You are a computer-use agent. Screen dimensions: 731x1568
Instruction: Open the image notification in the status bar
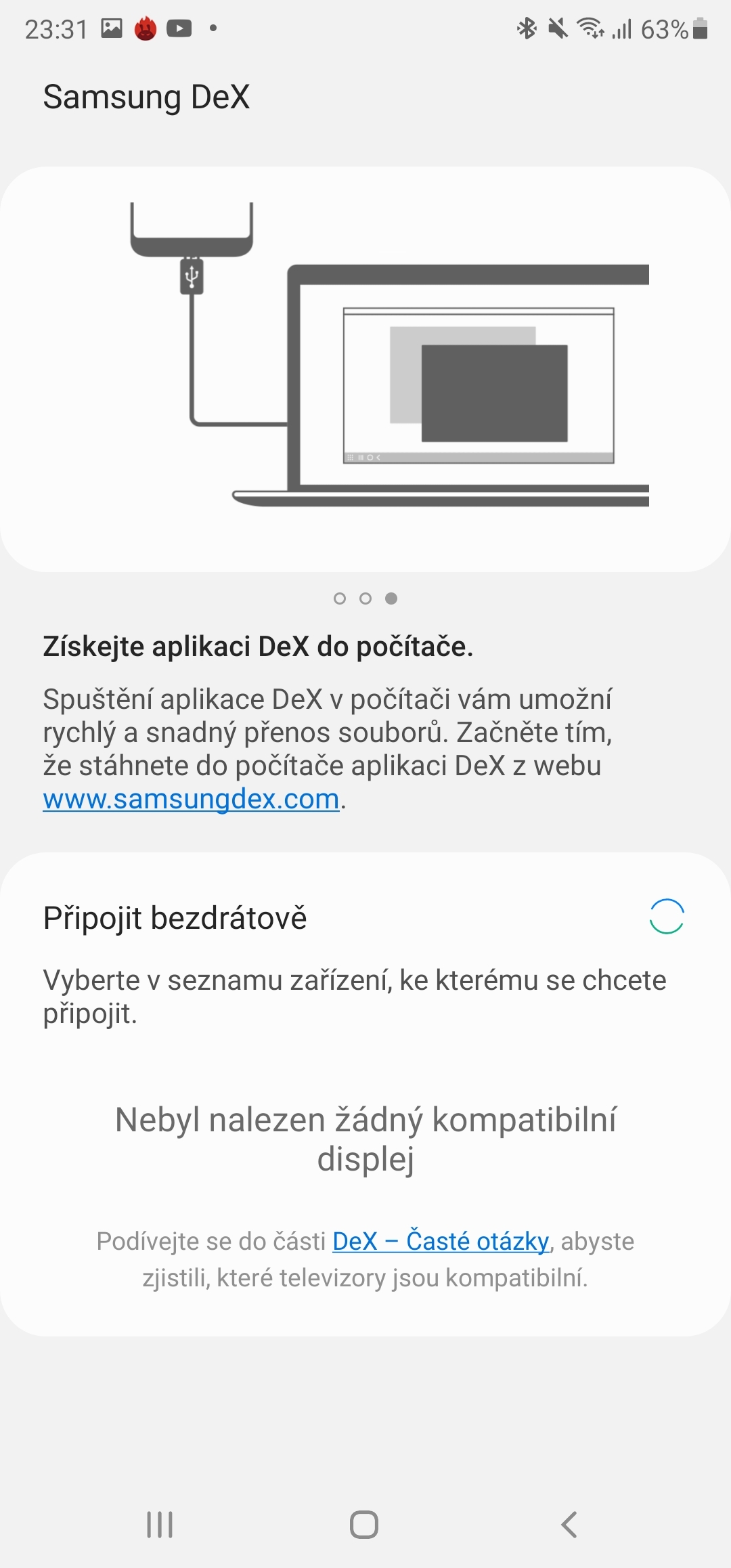coord(112,28)
